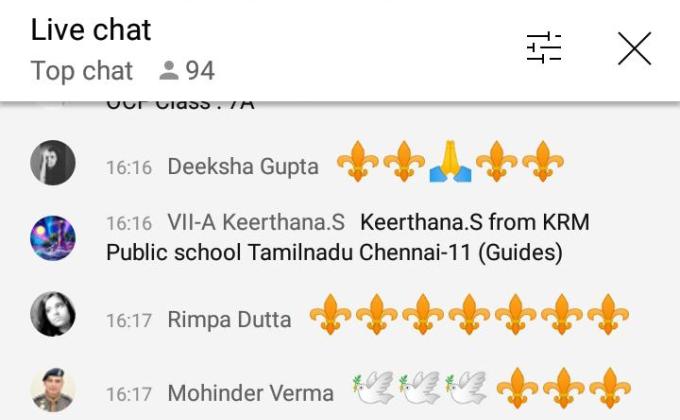Select Mohinder Verma's chat message

[x=340, y=392]
